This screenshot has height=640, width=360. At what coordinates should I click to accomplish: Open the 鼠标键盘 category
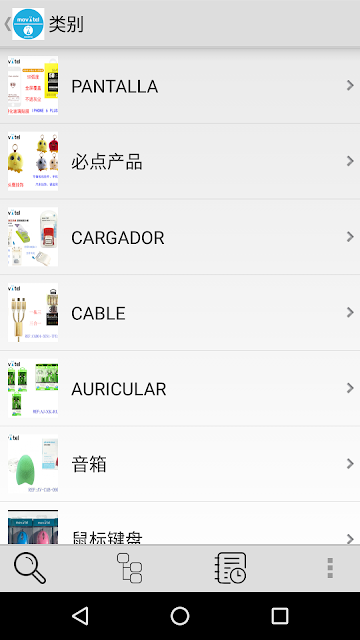coord(180,524)
